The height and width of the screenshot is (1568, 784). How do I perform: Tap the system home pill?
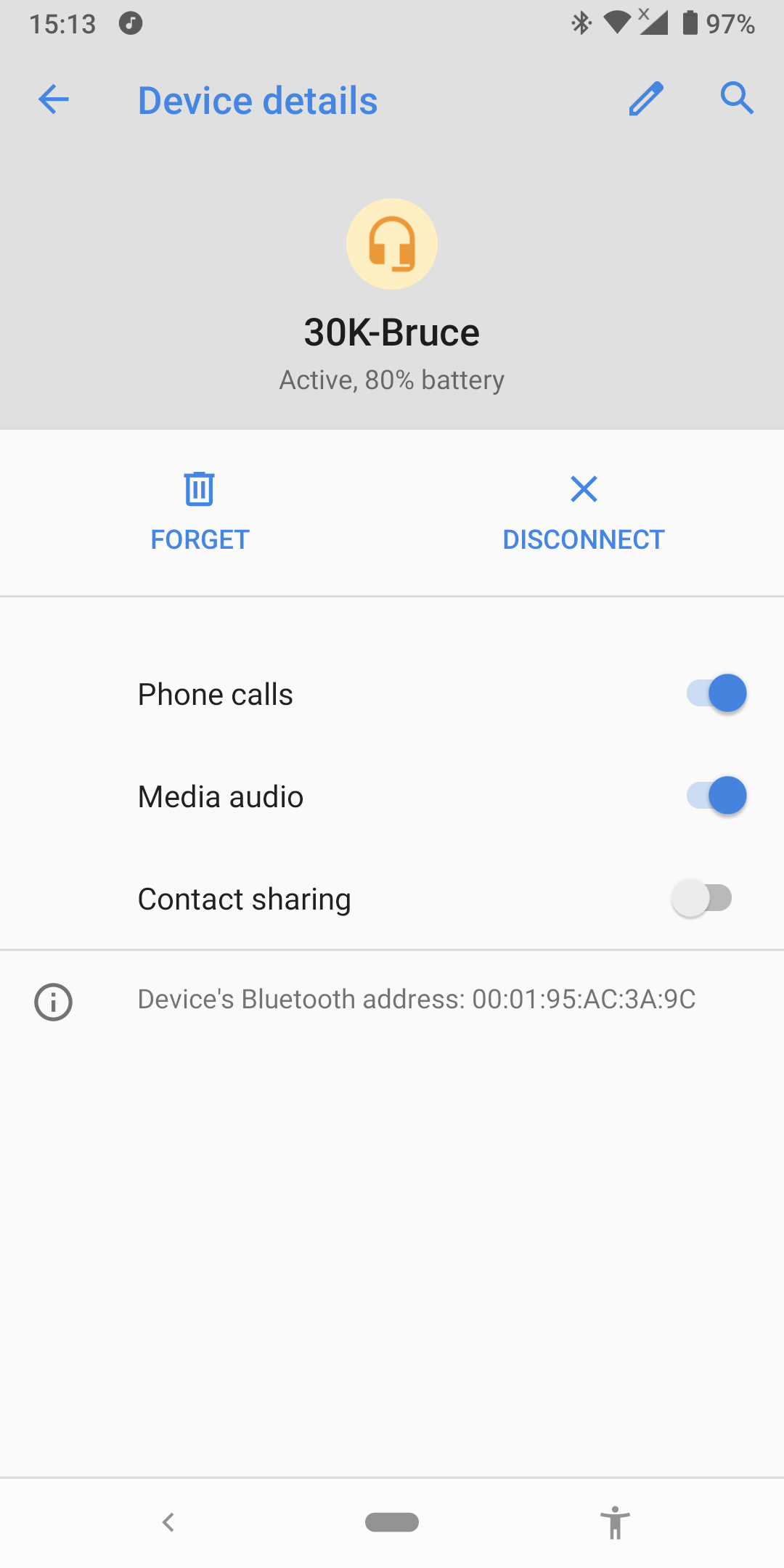(x=392, y=1522)
